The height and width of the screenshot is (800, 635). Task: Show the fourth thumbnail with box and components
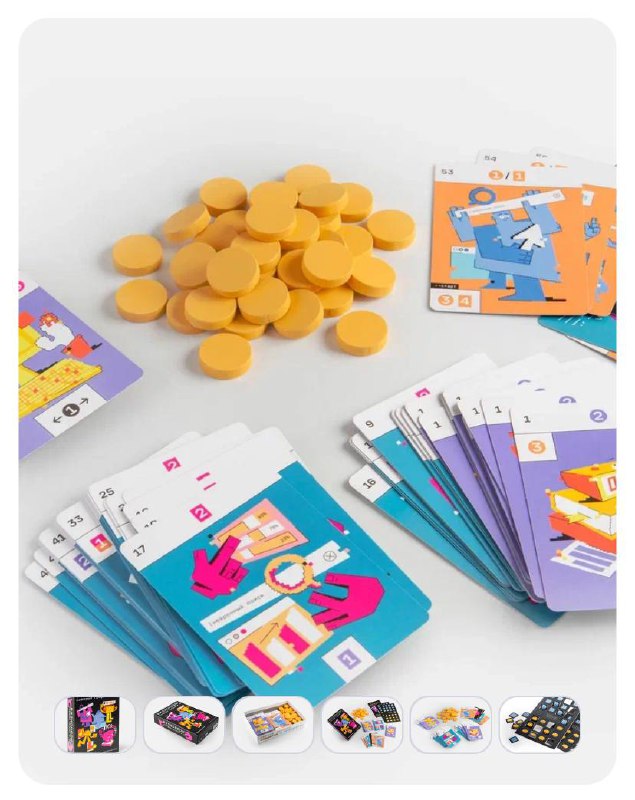[x=362, y=725]
